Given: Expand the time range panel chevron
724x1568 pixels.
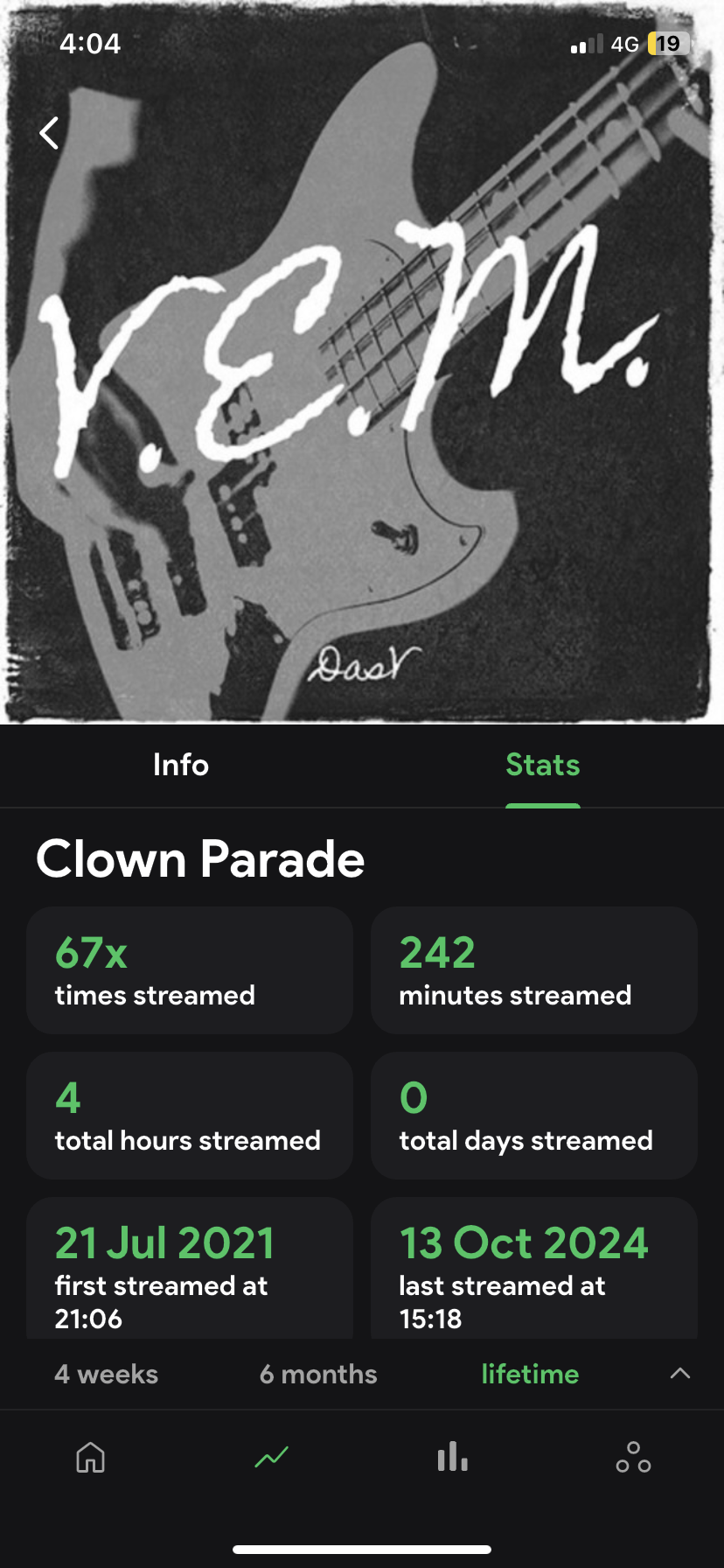Looking at the screenshot, I should 680,1374.
